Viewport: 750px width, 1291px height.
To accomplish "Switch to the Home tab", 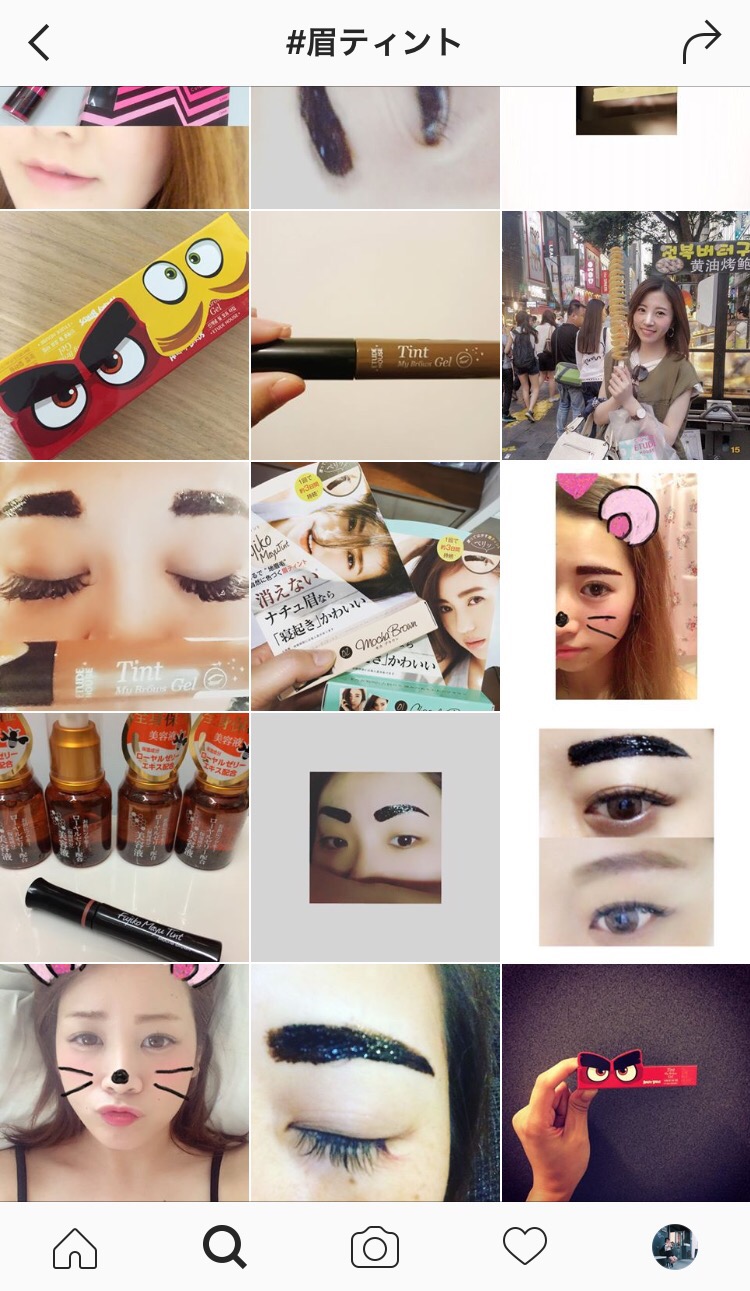I will click(x=75, y=1247).
